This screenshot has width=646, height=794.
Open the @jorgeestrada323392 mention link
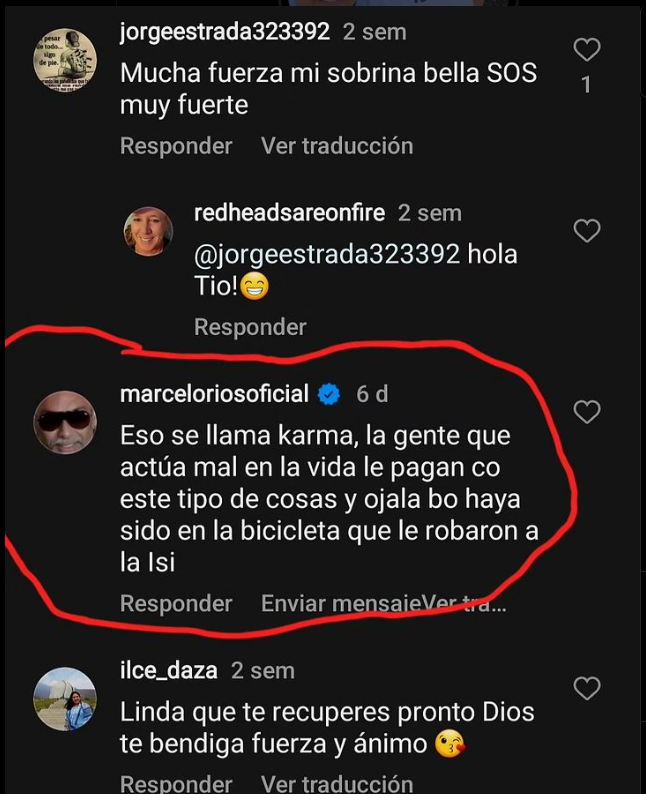pos(327,254)
